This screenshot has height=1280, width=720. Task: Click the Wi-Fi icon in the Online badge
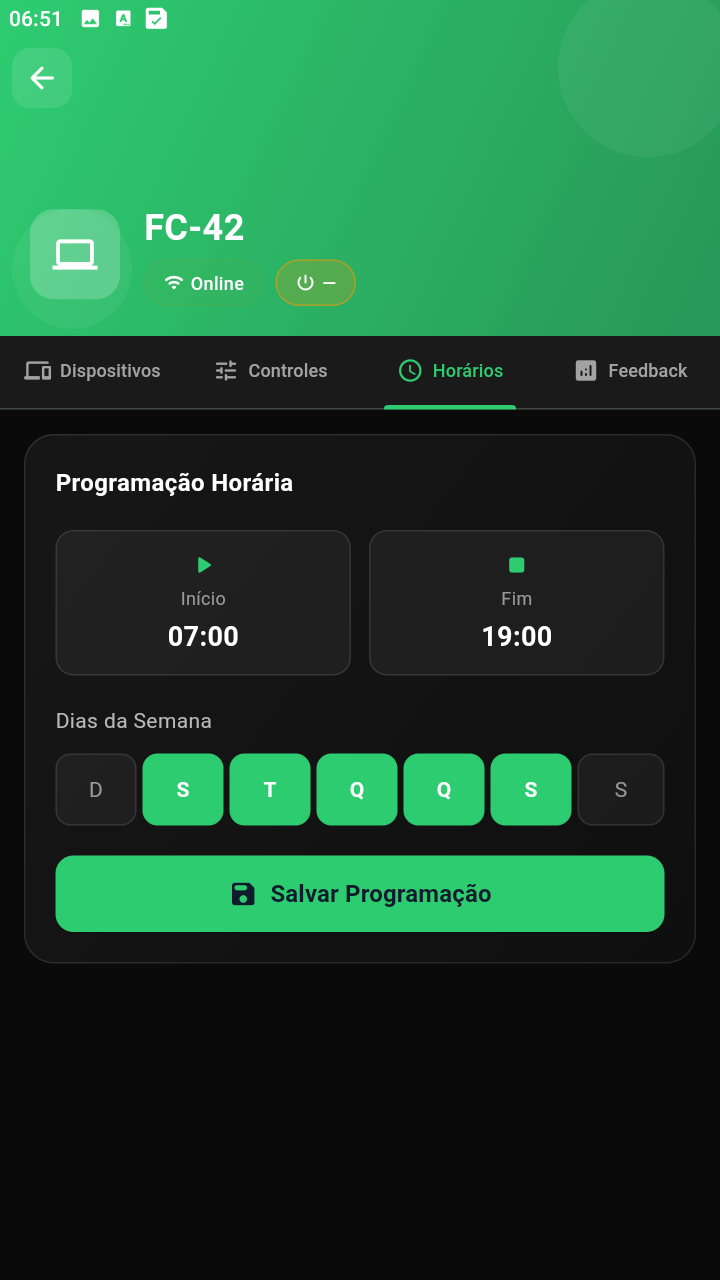click(172, 283)
